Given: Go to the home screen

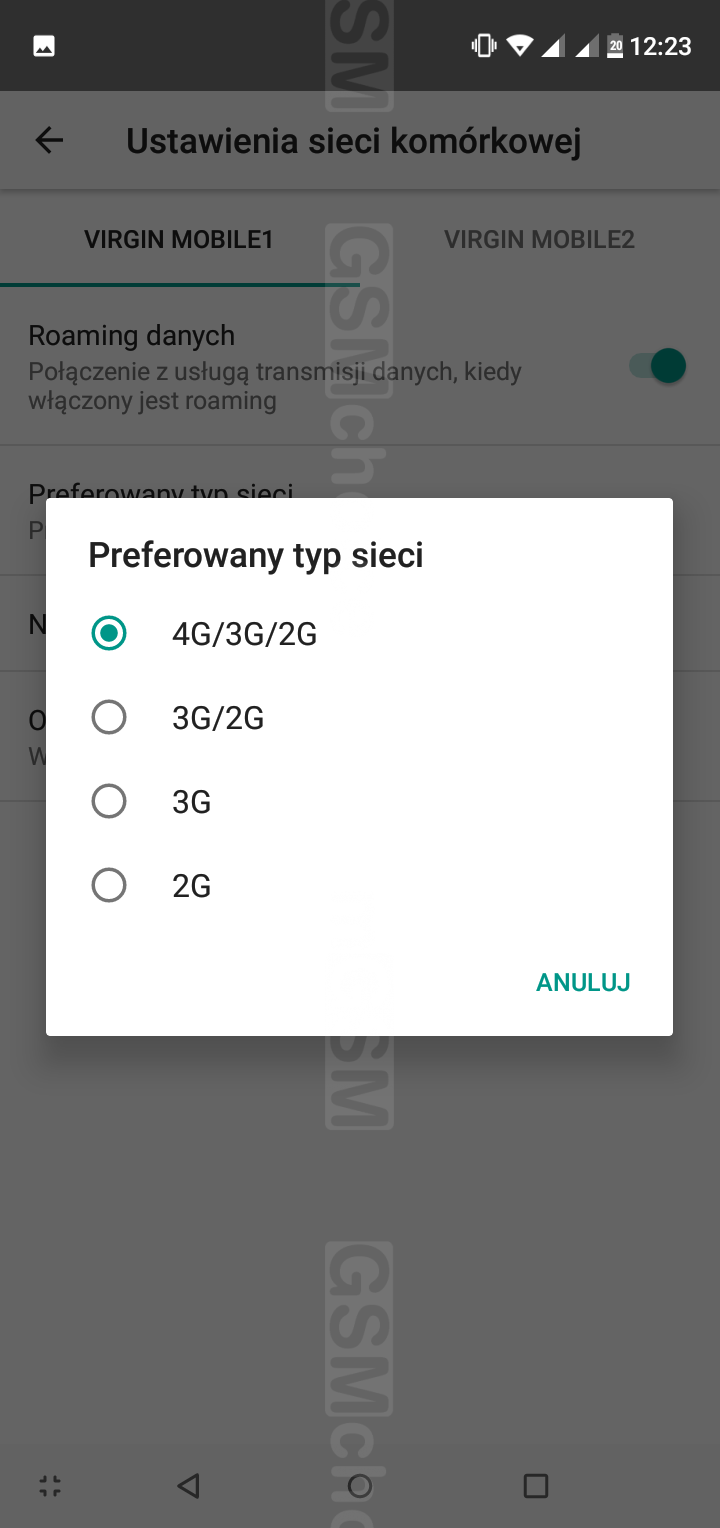Looking at the screenshot, I should (360, 1485).
